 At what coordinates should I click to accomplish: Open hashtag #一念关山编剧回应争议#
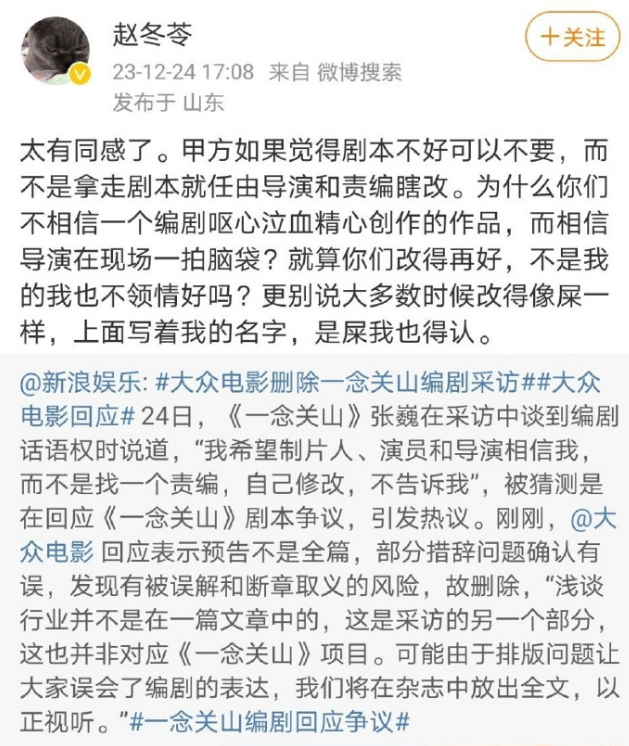[271, 718]
